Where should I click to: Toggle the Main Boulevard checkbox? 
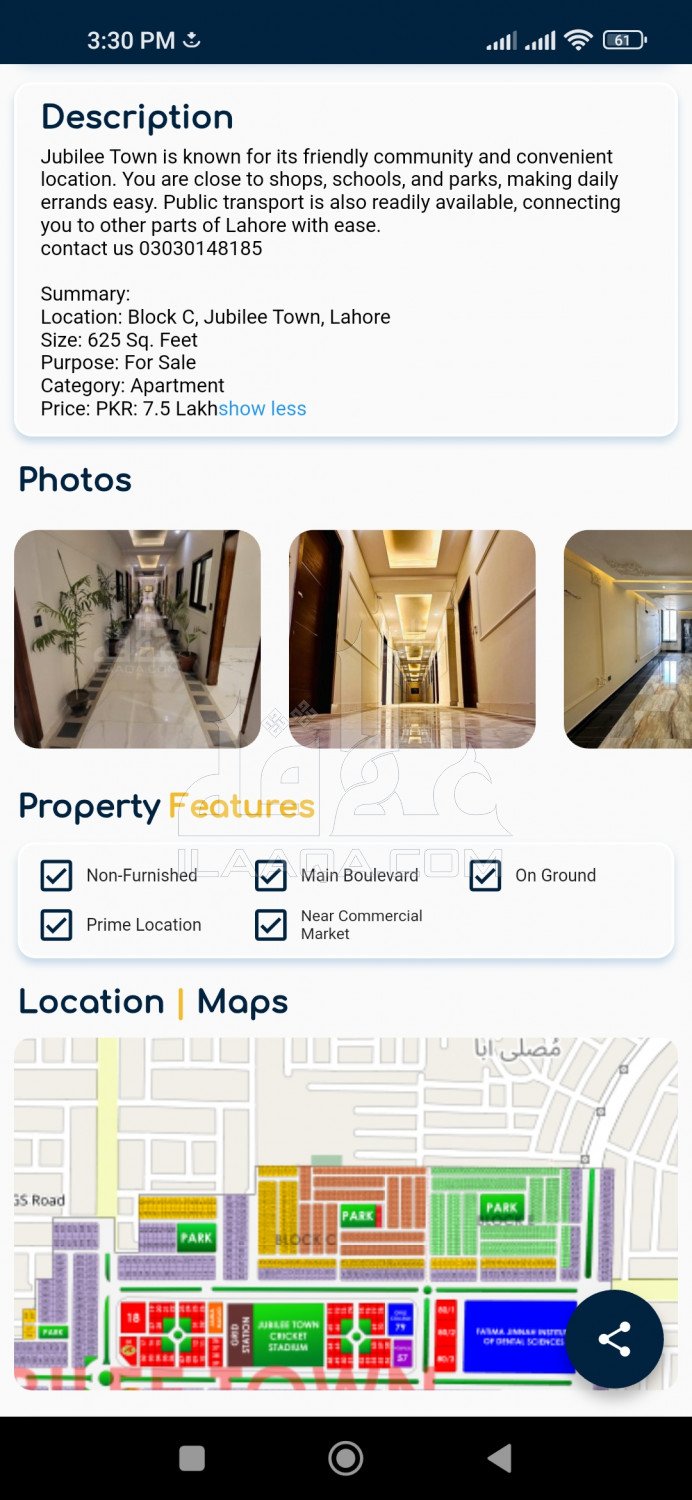[x=271, y=875]
